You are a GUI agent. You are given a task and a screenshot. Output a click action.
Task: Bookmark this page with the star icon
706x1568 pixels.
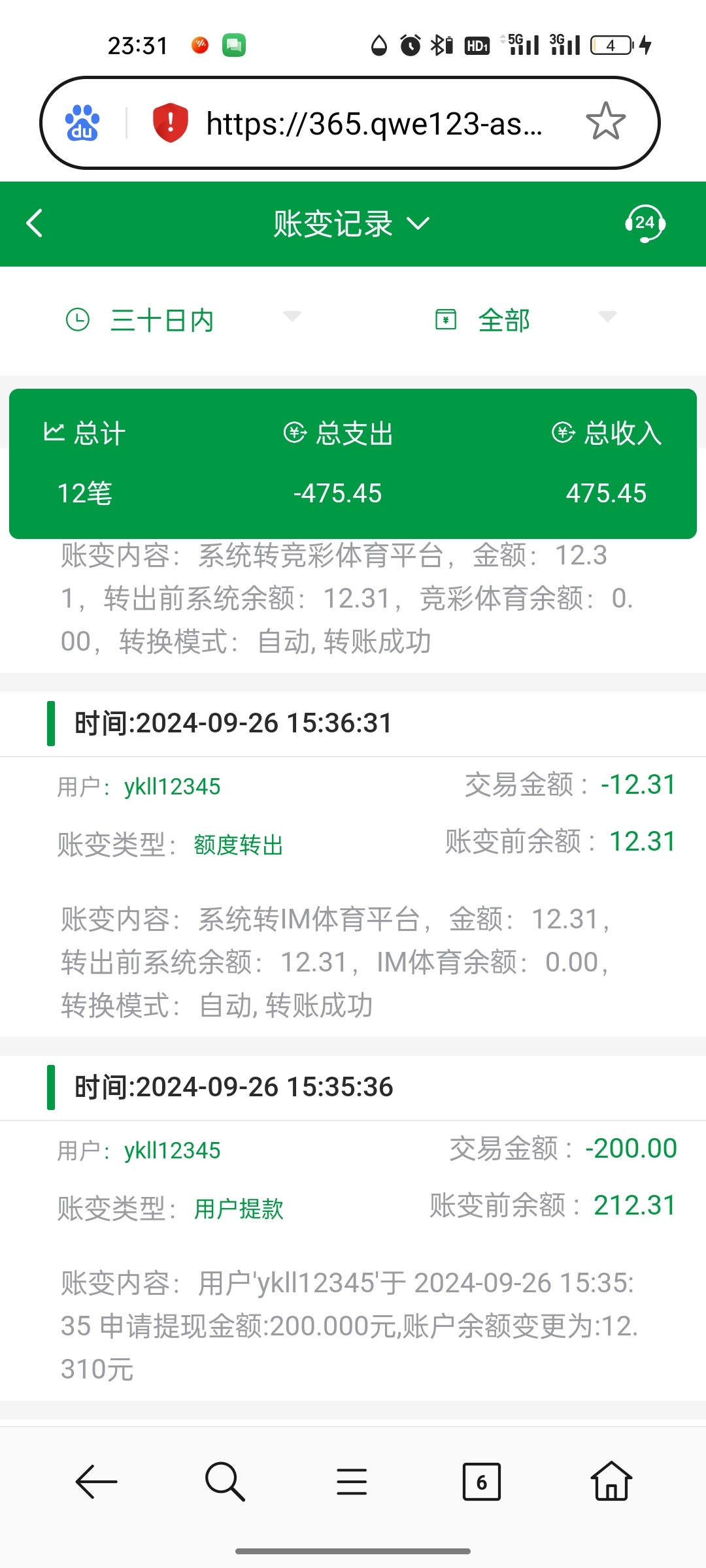point(606,122)
